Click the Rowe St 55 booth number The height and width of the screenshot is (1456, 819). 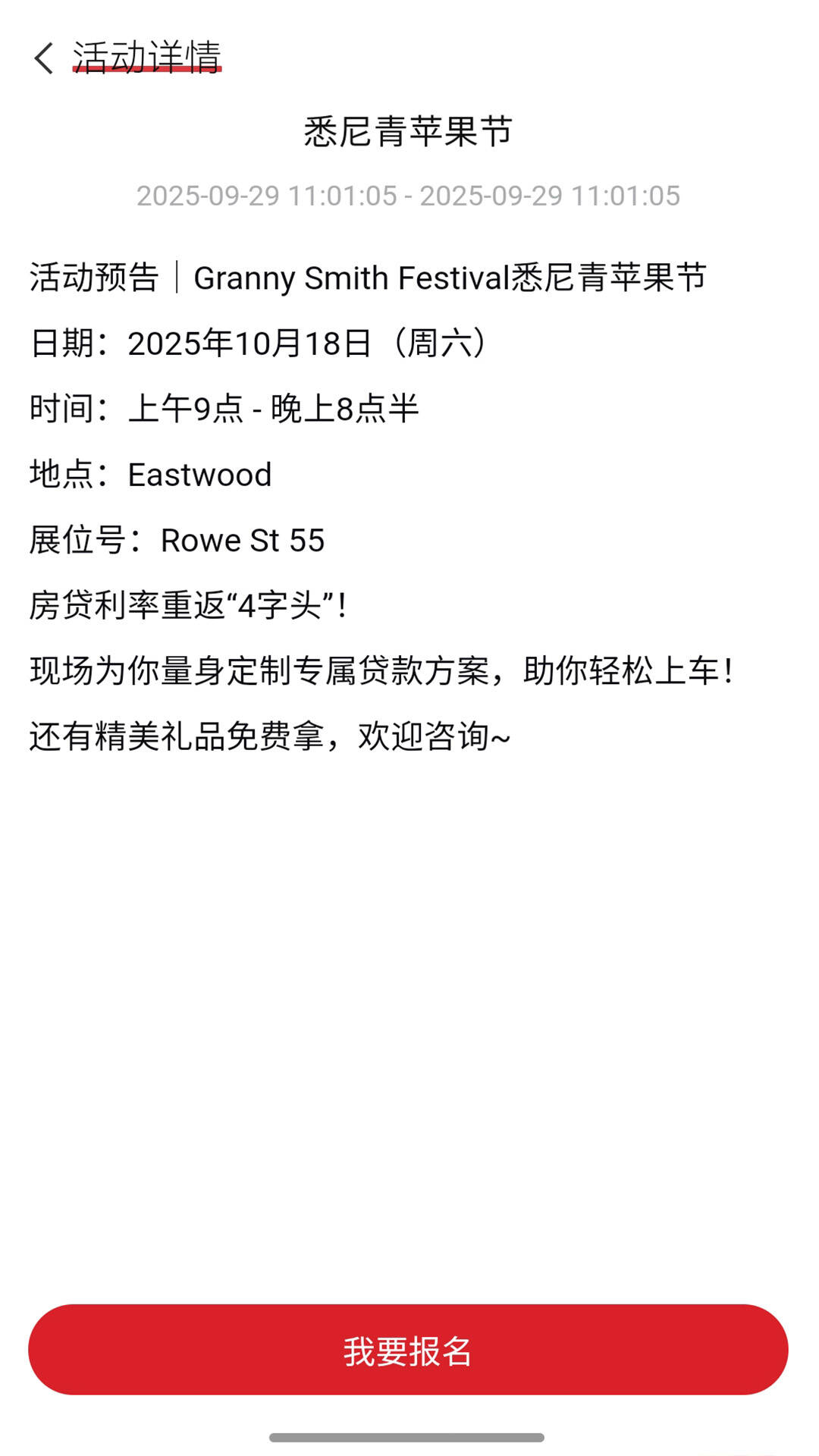177,540
